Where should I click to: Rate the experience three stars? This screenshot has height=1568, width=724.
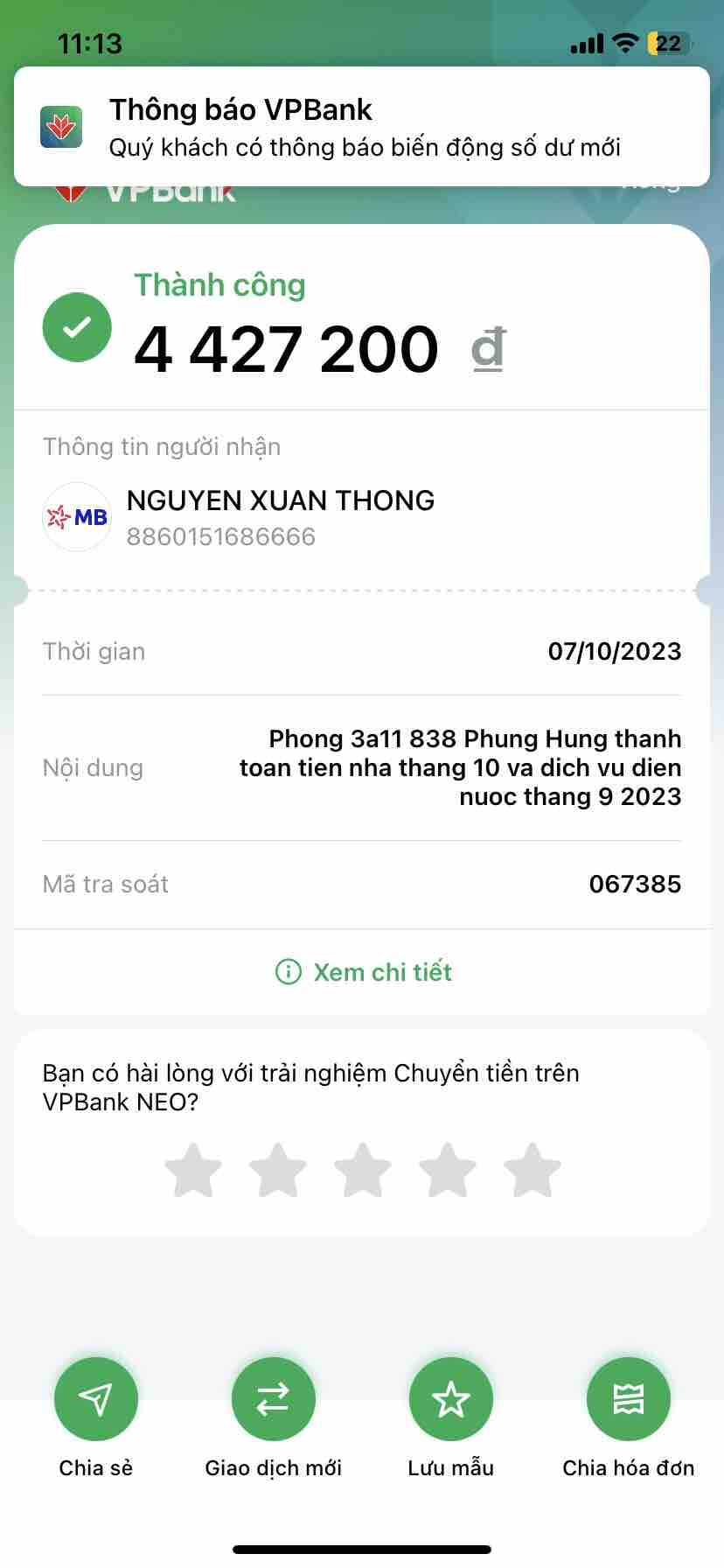tap(362, 1171)
